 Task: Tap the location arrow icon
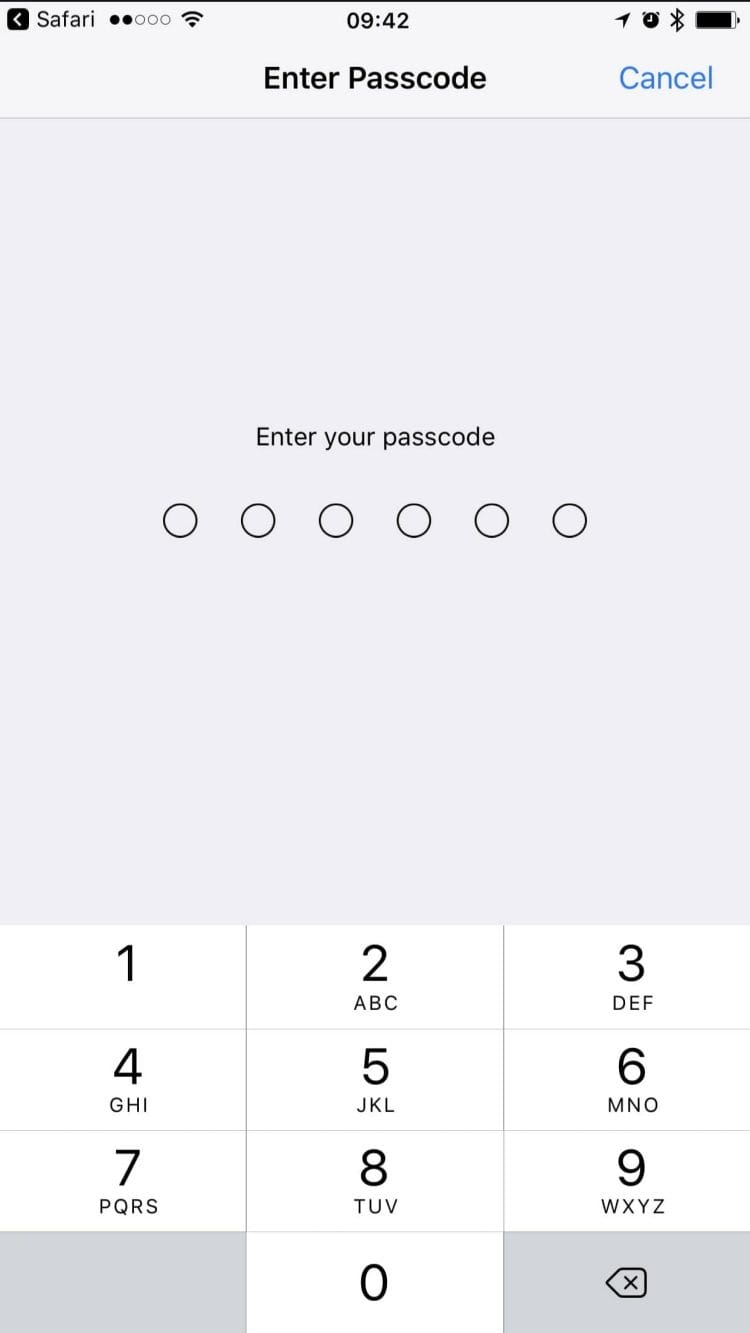tap(622, 19)
